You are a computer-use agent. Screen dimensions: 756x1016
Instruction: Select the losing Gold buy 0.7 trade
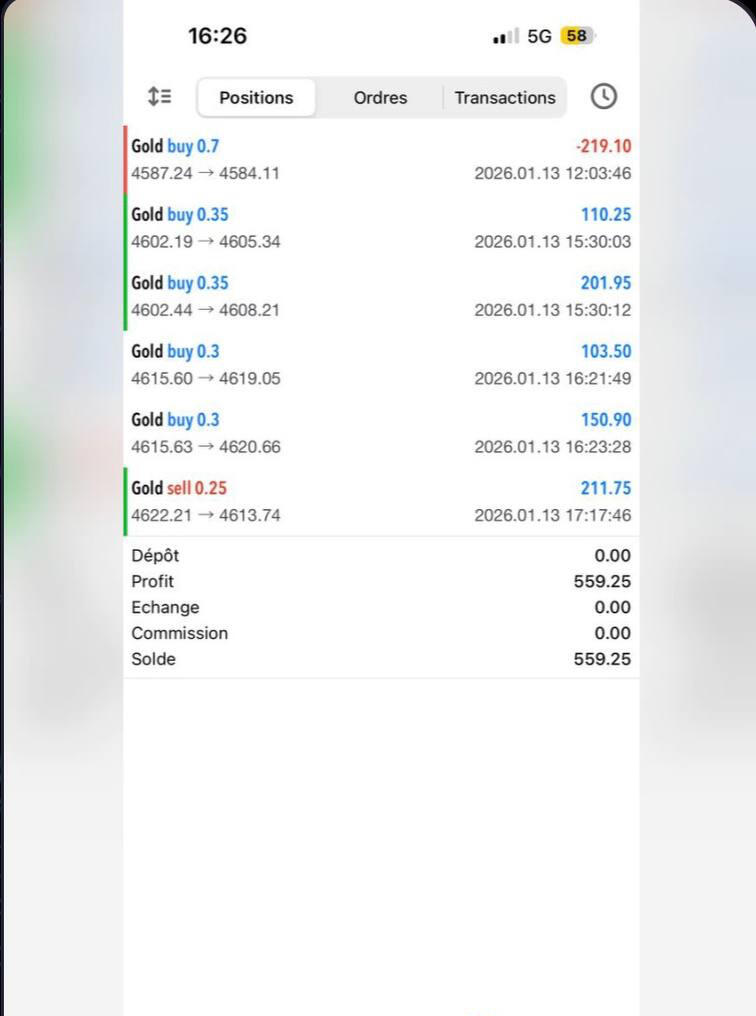point(380,158)
